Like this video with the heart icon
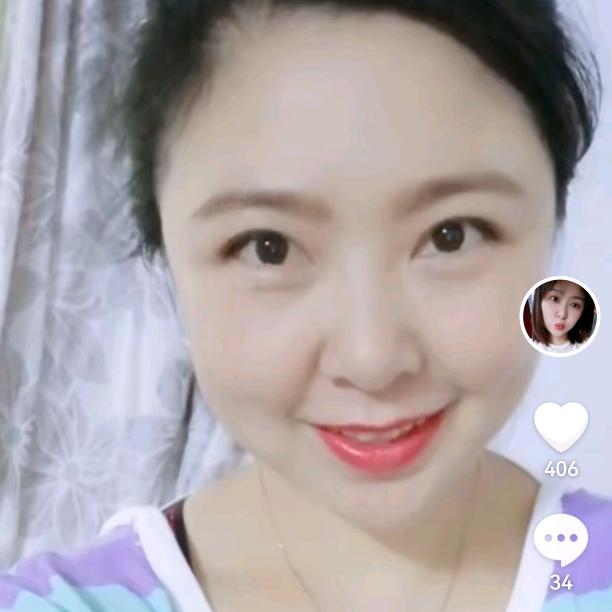The height and width of the screenshot is (612, 612). 561,425
